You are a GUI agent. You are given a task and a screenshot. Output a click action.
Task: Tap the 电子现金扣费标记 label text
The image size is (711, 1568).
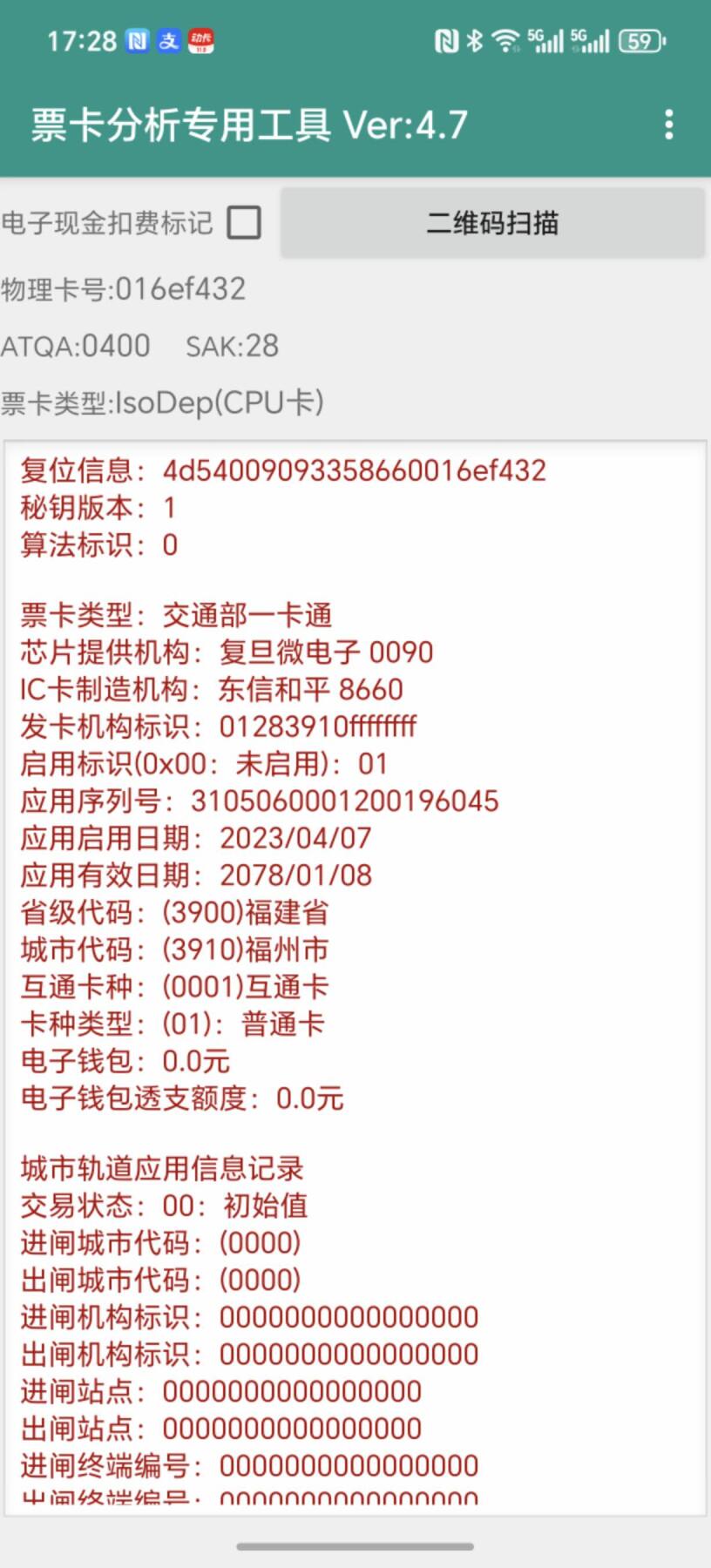coord(106,224)
